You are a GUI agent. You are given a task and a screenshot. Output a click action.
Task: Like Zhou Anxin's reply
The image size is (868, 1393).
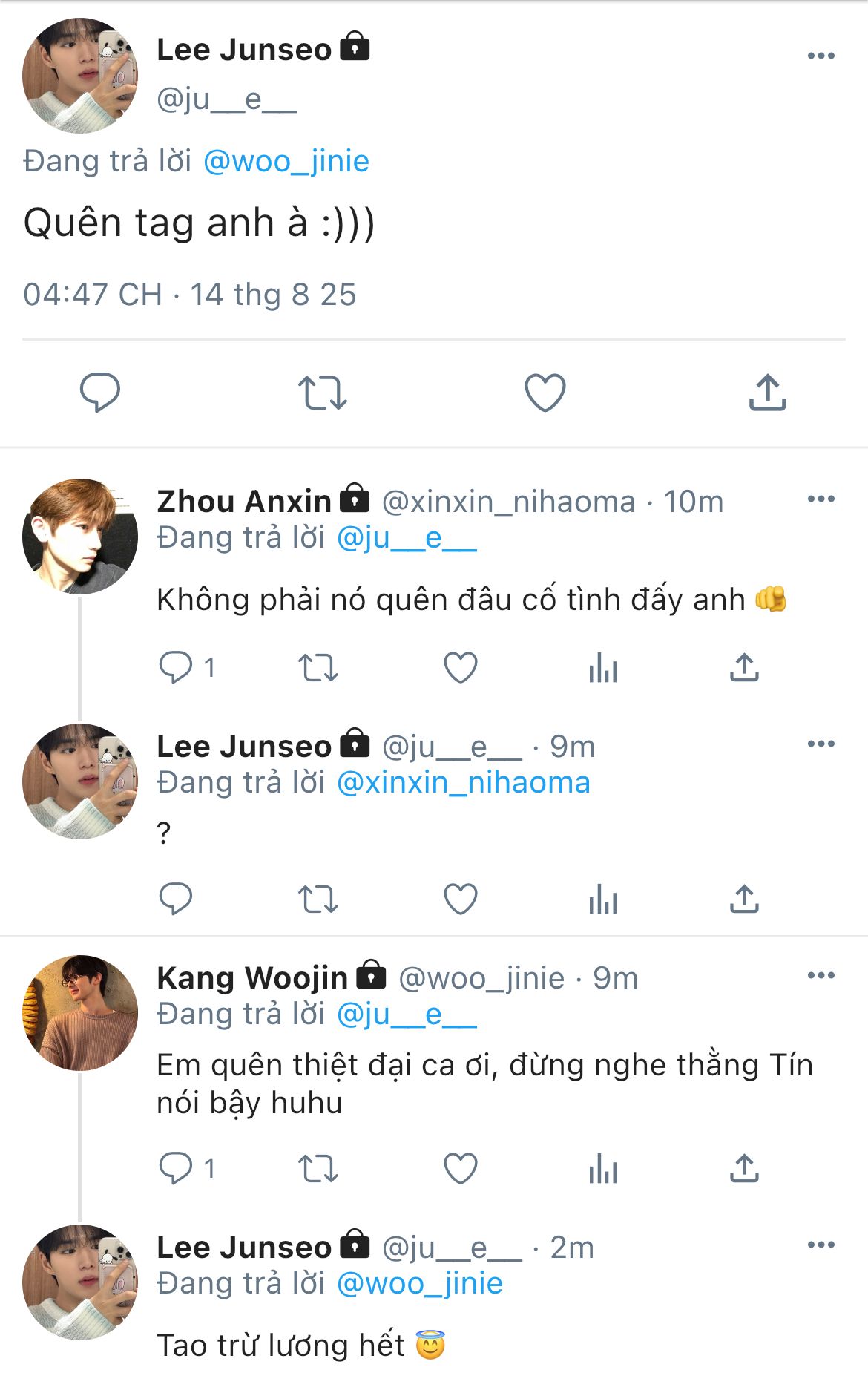click(x=460, y=667)
